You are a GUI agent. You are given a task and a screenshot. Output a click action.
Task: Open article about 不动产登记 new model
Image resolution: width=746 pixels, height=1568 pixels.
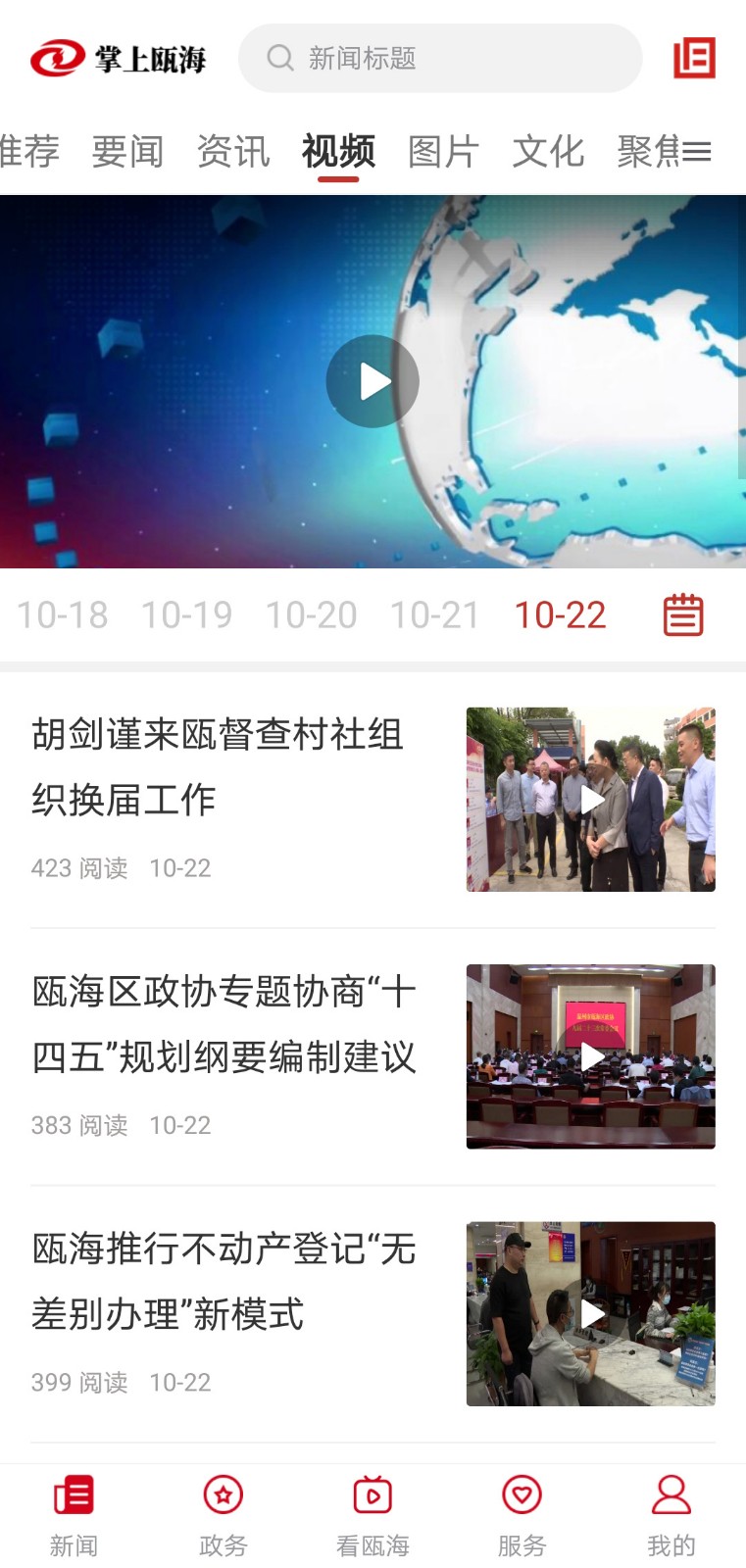point(225,1282)
